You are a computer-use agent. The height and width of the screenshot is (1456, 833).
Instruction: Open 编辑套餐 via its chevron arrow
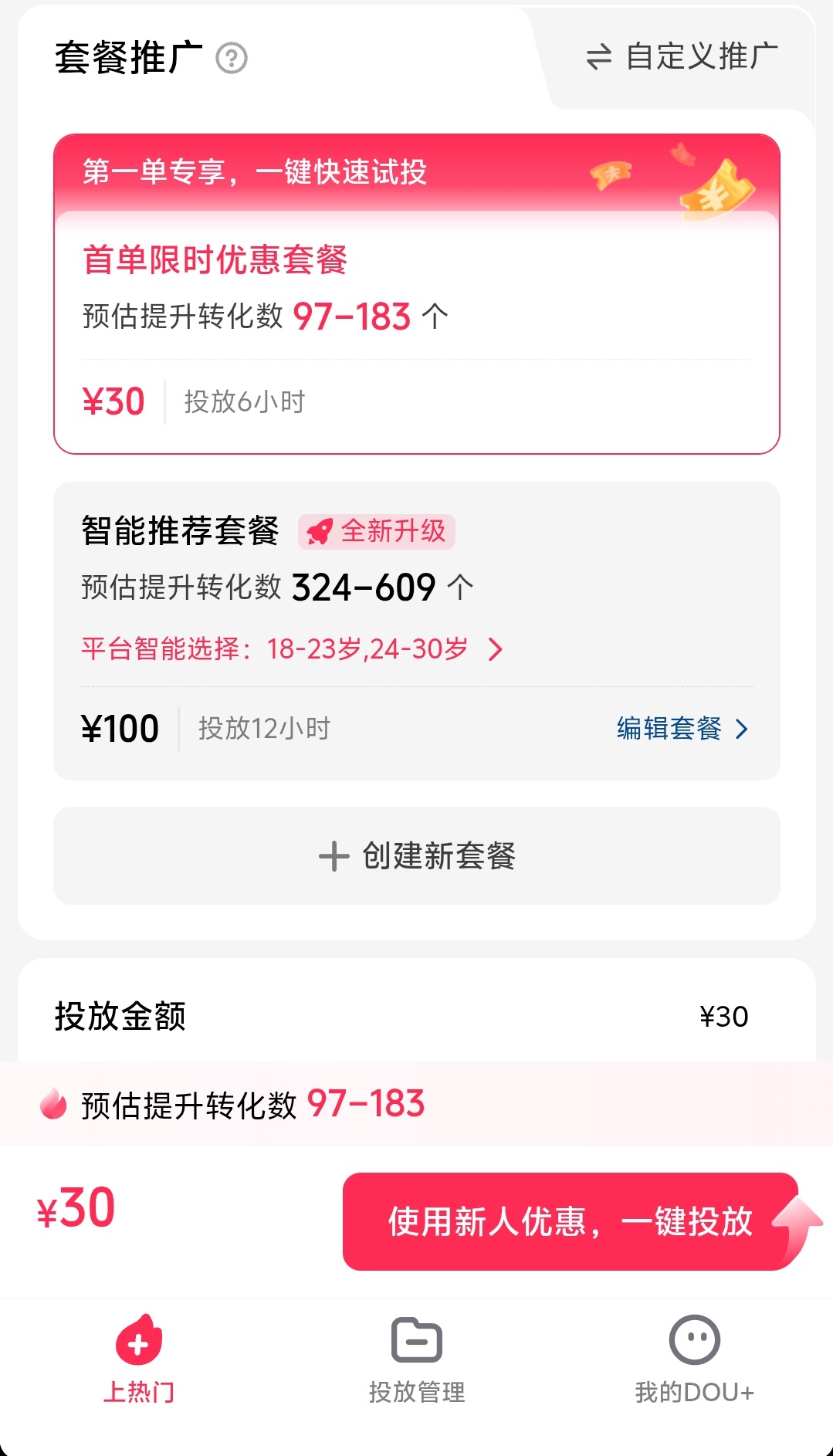tap(740, 728)
